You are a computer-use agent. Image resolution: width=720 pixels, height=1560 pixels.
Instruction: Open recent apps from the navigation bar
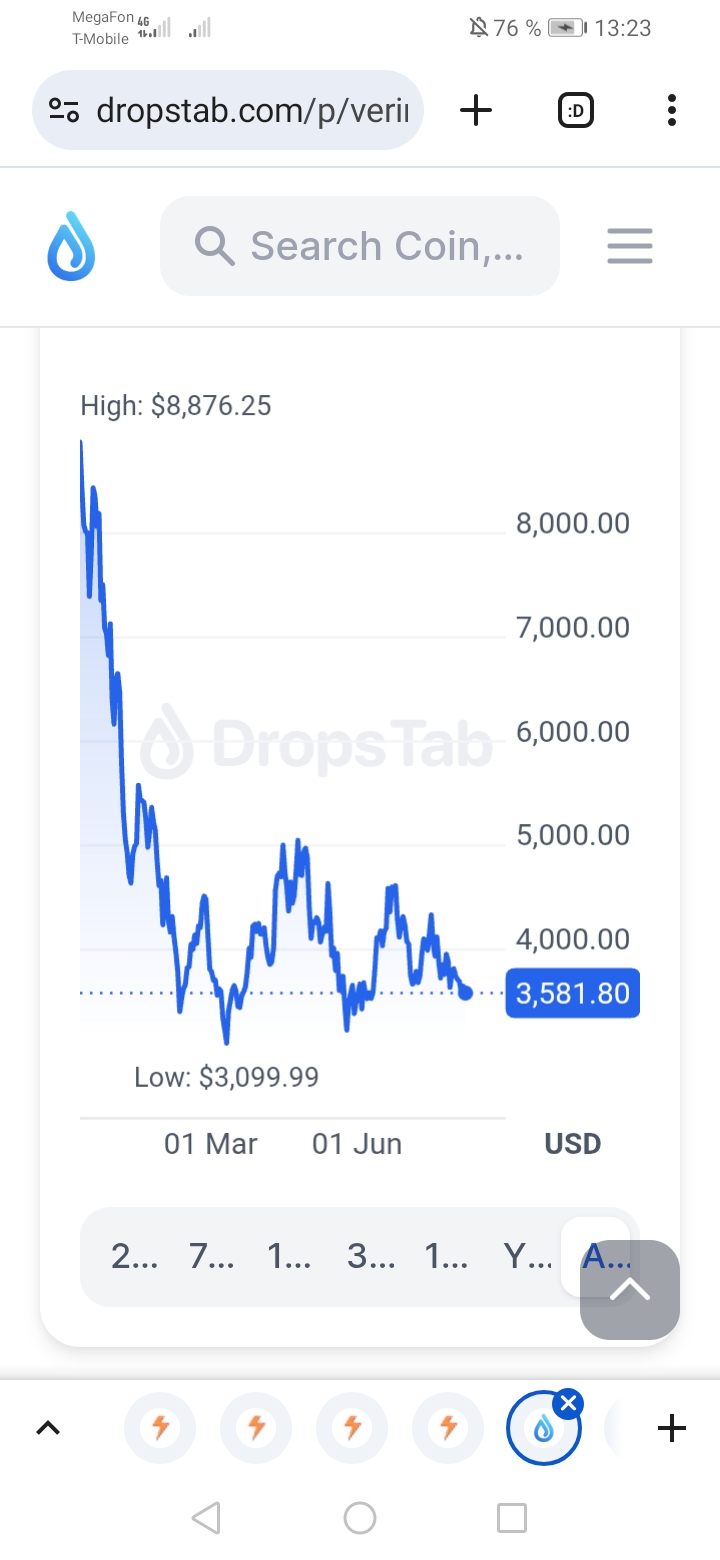tap(512, 1518)
